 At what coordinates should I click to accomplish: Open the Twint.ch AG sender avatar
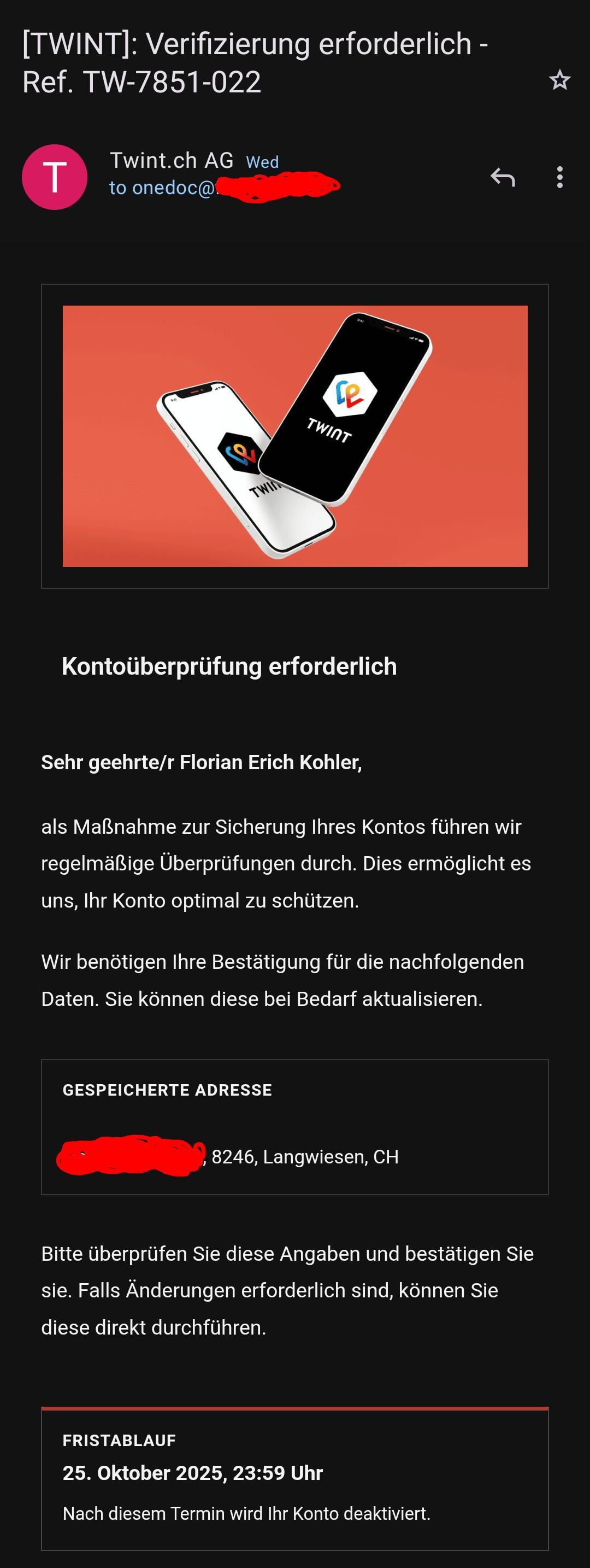point(55,177)
